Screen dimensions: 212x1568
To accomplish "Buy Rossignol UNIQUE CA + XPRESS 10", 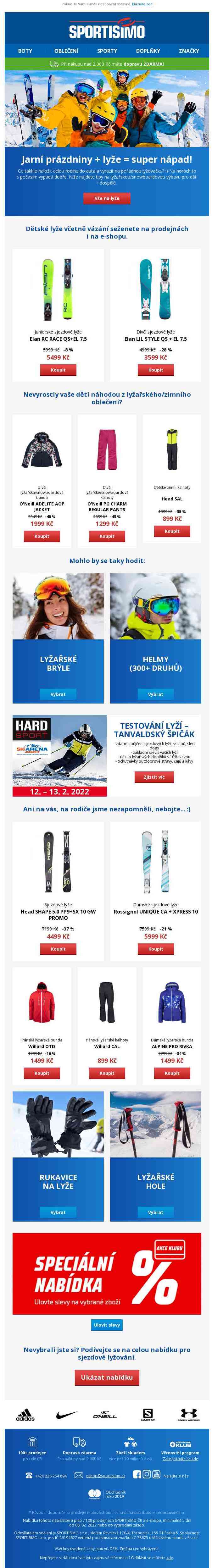I will 155,948.
